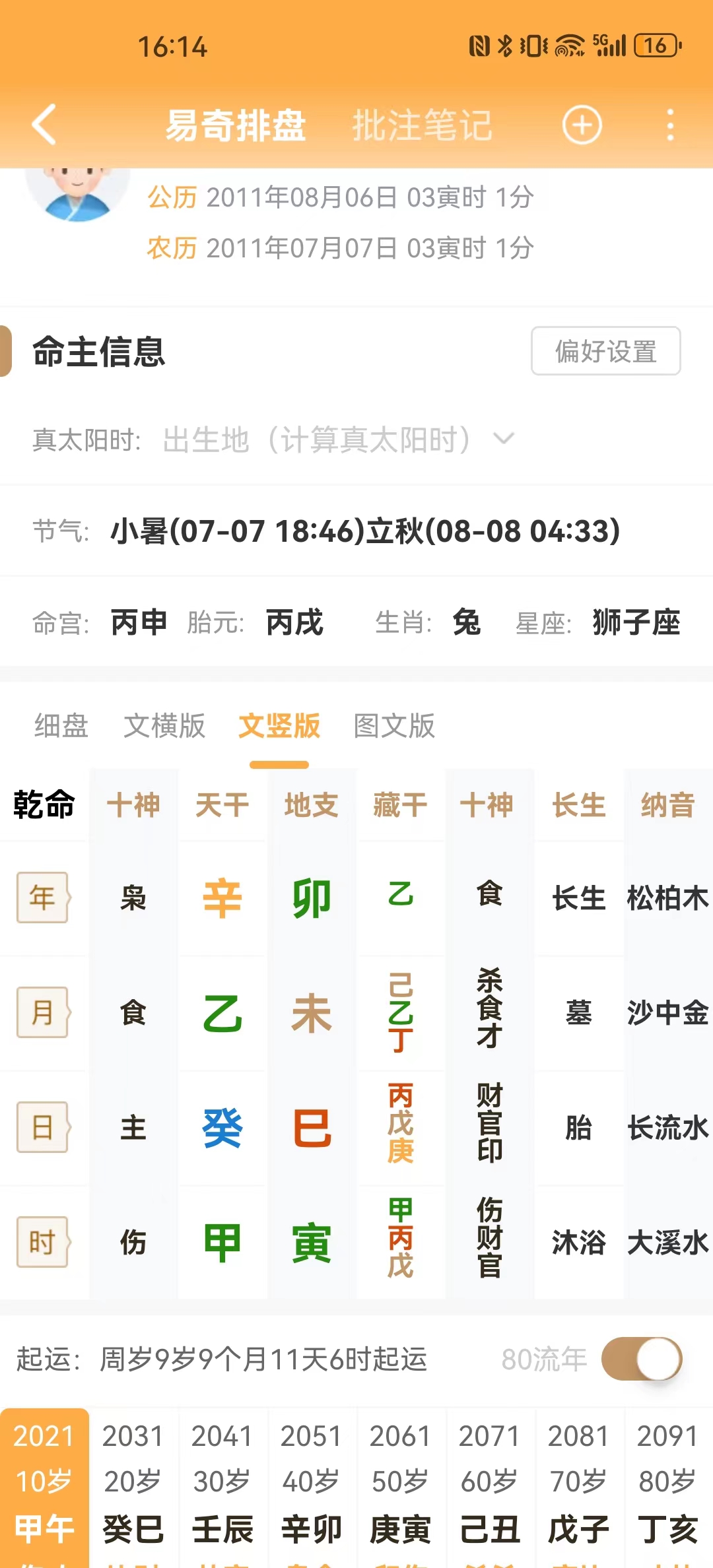The width and height of the screenshot is (713, 1568).
Task: Toggle the 80流年 switch
Action: (642, 1359)
